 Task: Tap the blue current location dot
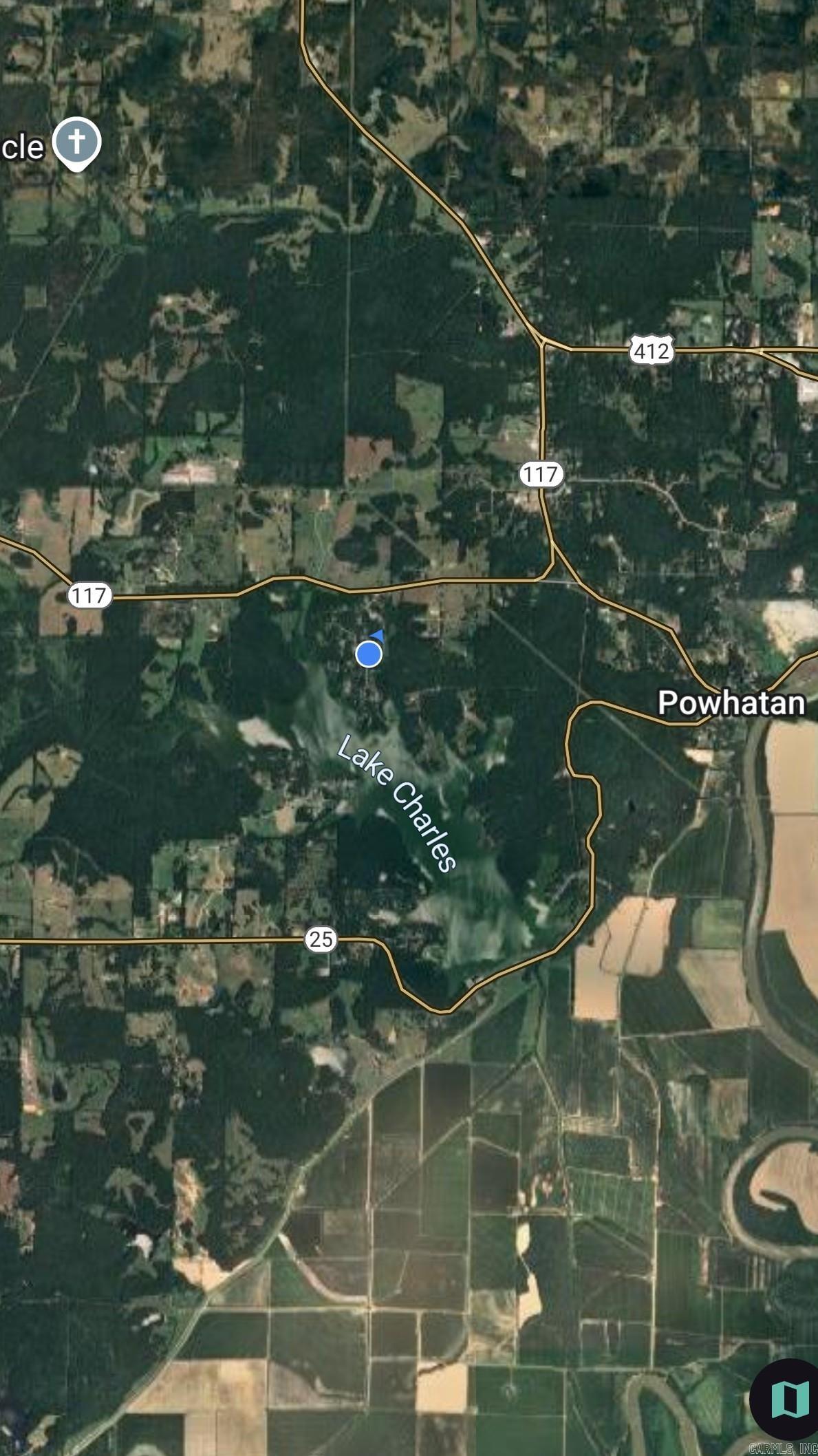point(369,654)
